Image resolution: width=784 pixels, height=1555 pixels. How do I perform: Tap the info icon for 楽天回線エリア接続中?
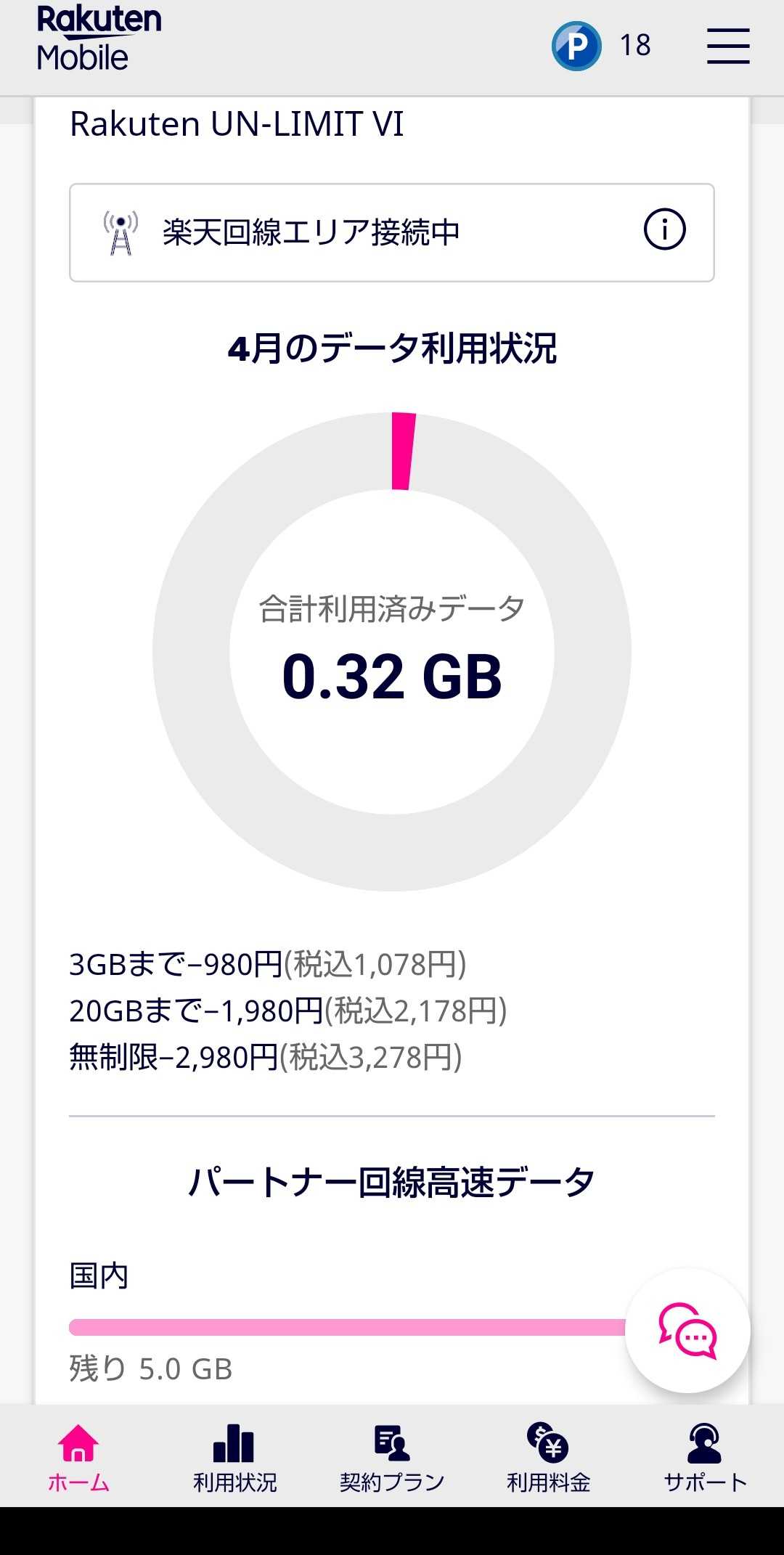tap(664, 230)
